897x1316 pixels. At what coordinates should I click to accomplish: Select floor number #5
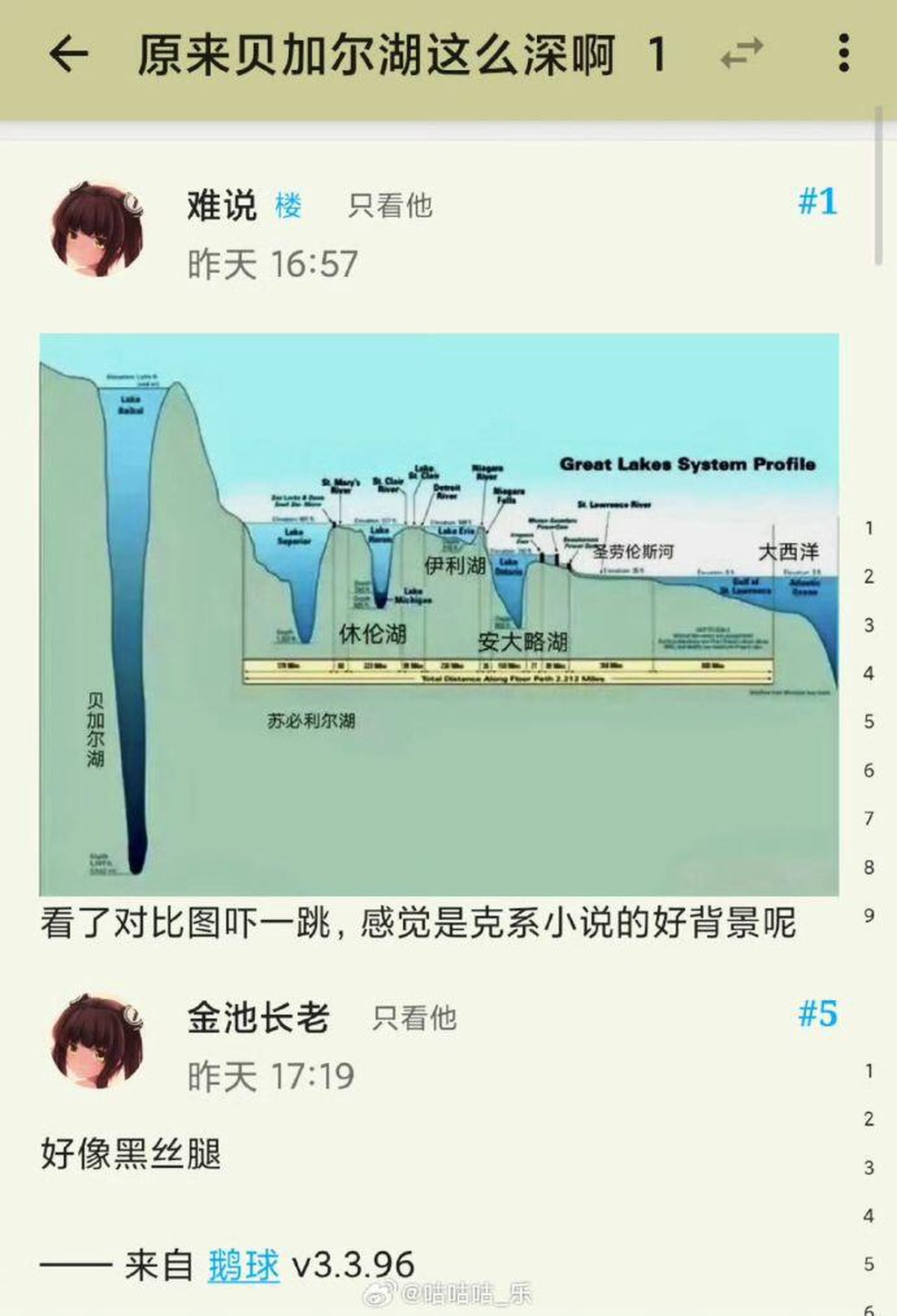tap(816, 1014)
